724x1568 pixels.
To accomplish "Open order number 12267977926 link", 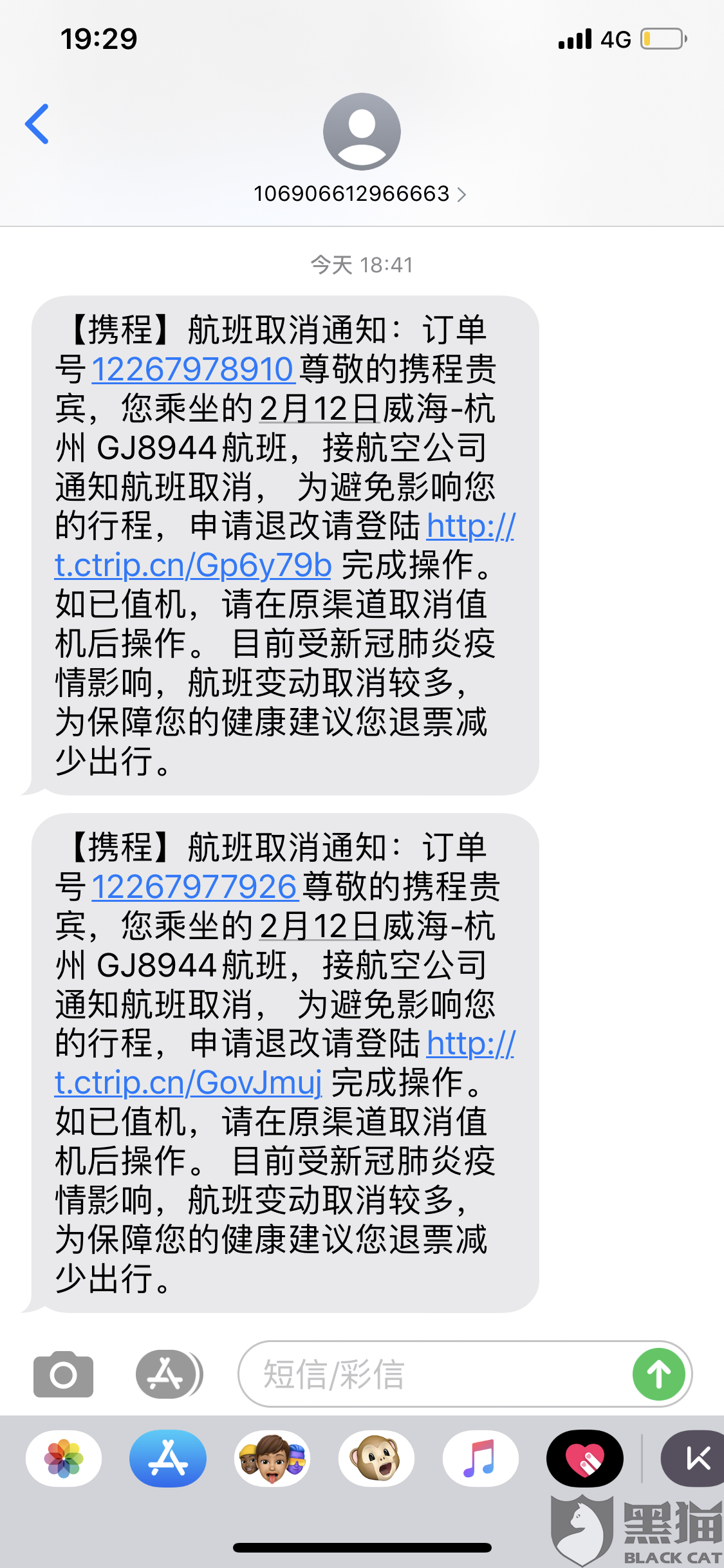I will tap(194, 887).
